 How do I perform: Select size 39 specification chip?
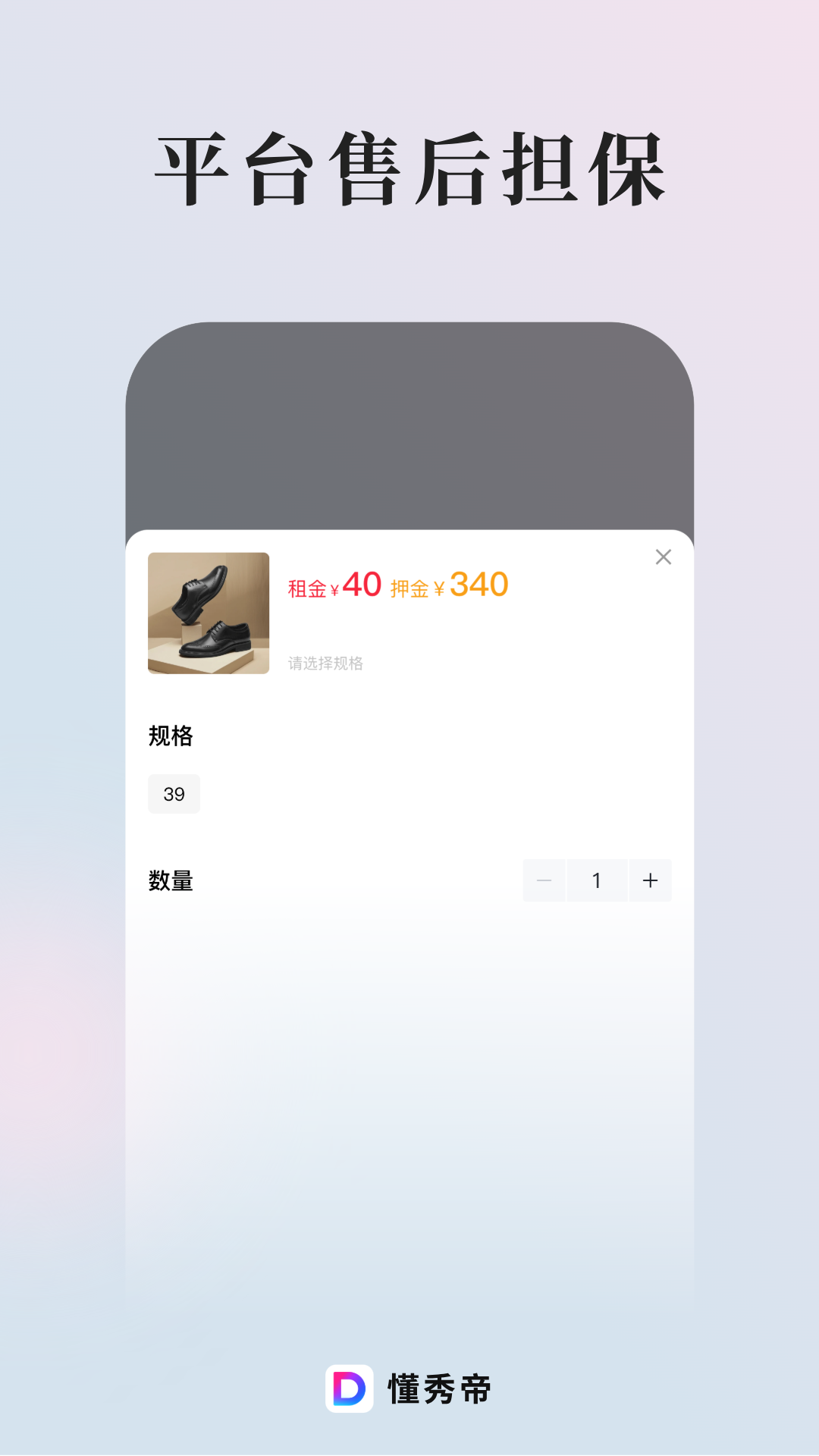click(174, 793)
